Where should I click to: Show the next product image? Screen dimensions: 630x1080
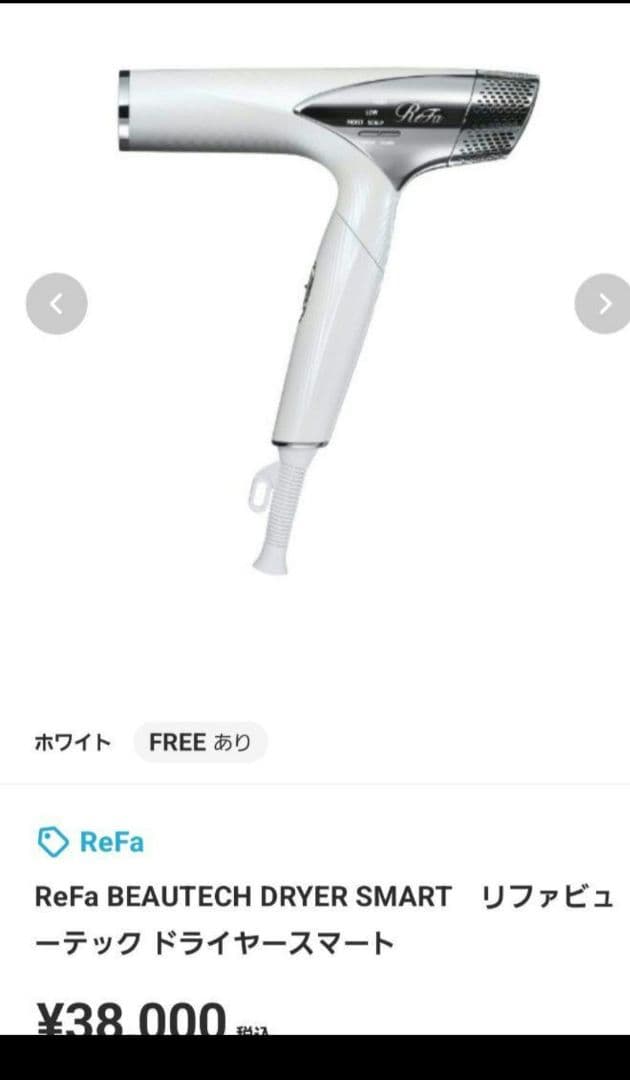[603, 303]
